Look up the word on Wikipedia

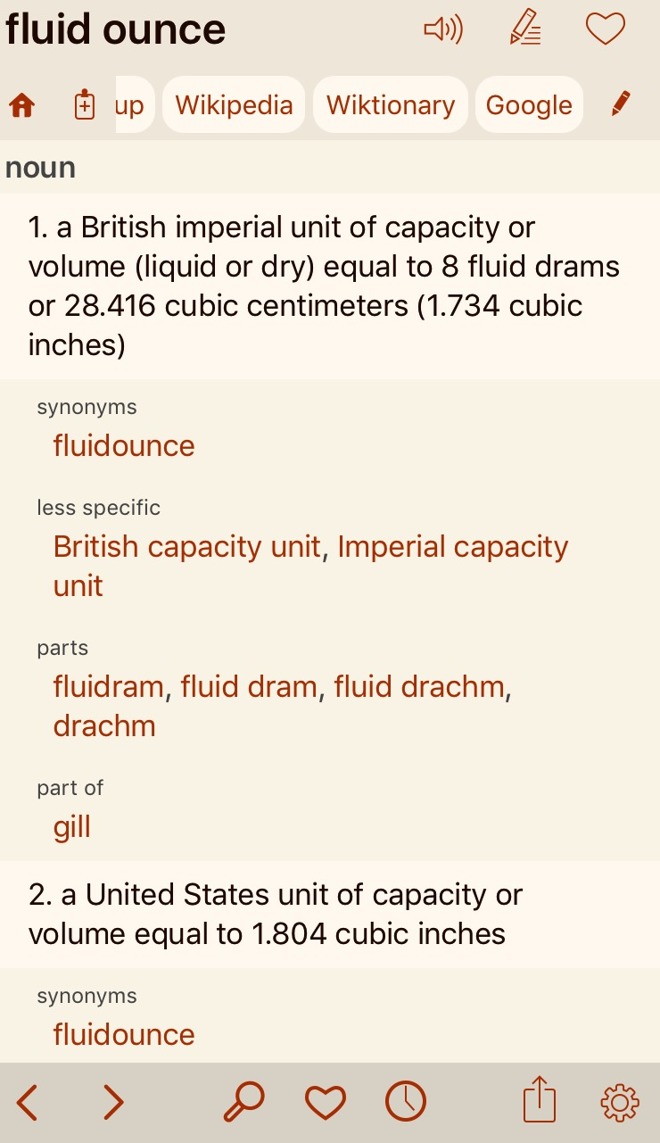pyautogui.click(x=234, y=105)
